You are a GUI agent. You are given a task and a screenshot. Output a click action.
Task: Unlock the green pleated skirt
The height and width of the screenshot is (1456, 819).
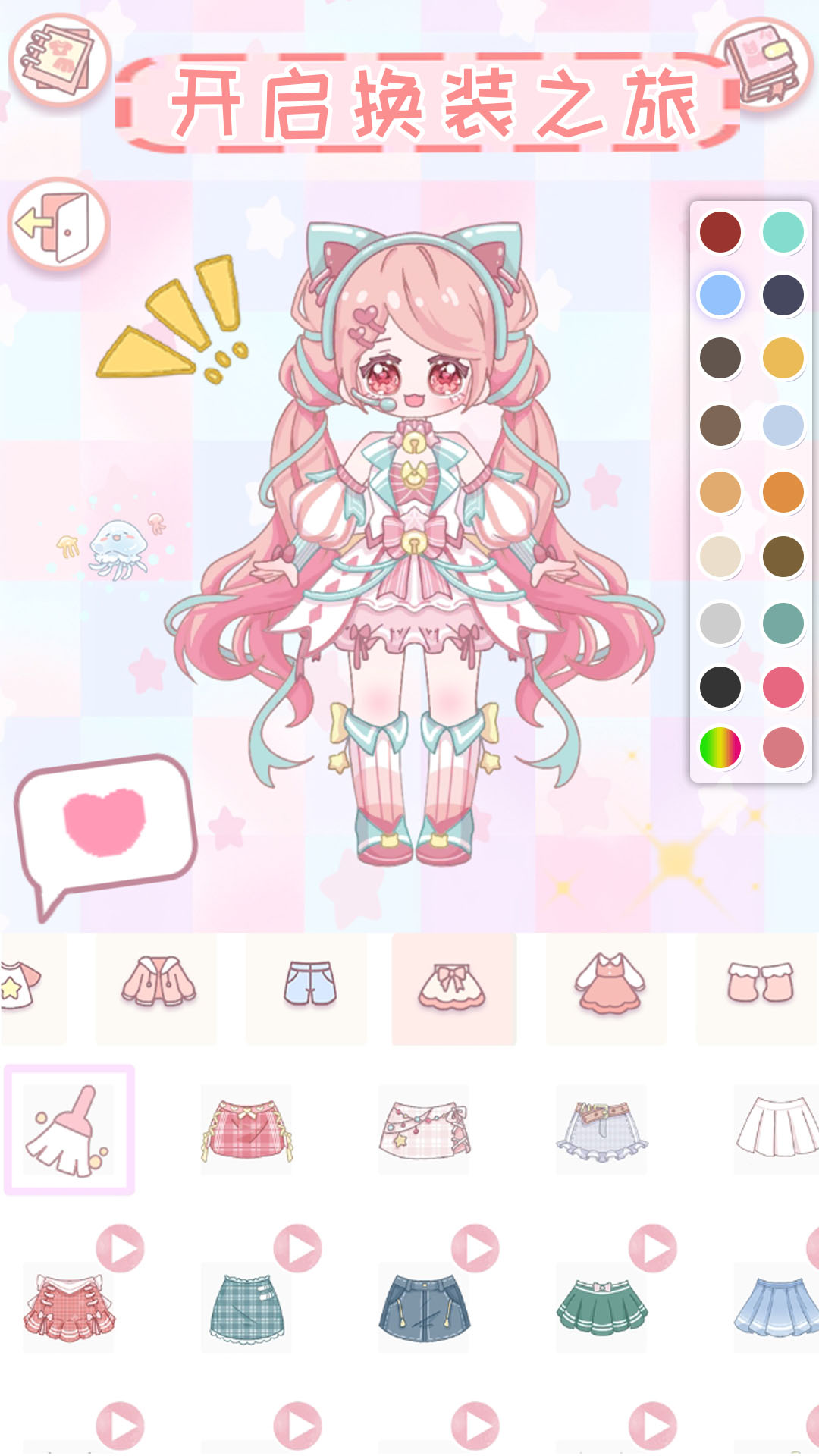602,1306
